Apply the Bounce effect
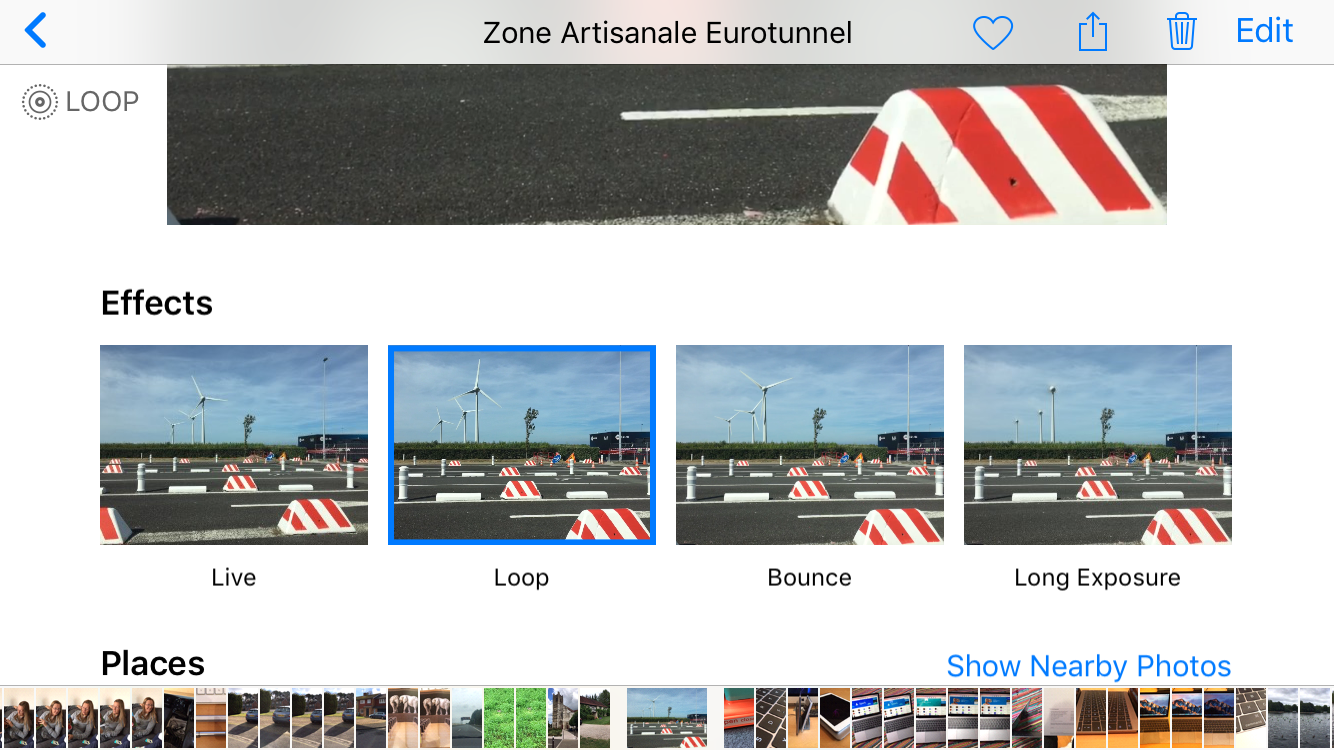The height and width of the screenshot is (750, 1334). pos(810,445)
